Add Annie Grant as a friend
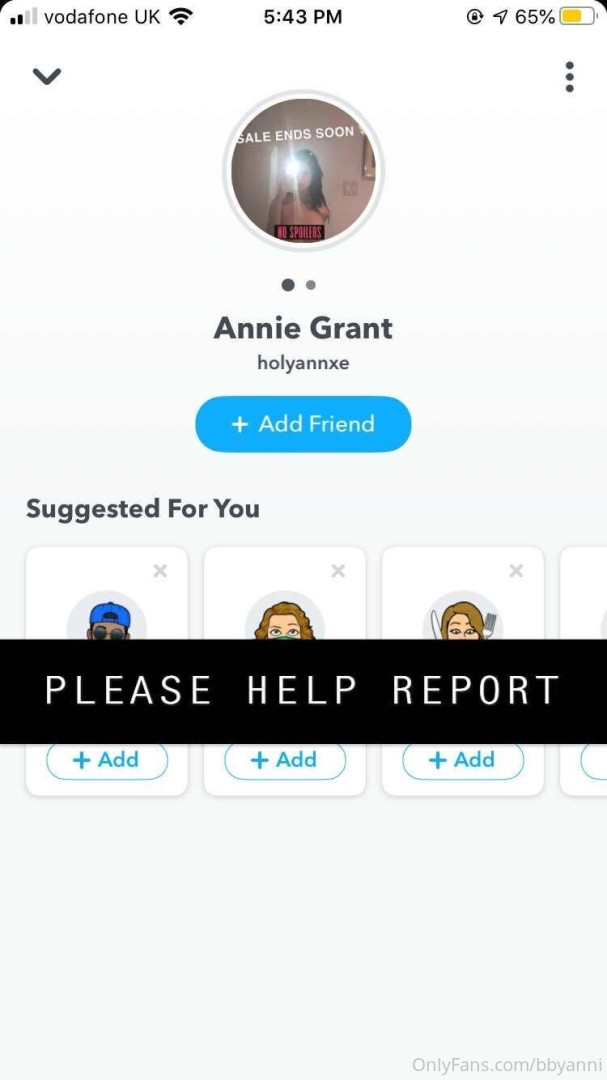This screenshot has height=1080, width=607. click(x=303, y=424)
